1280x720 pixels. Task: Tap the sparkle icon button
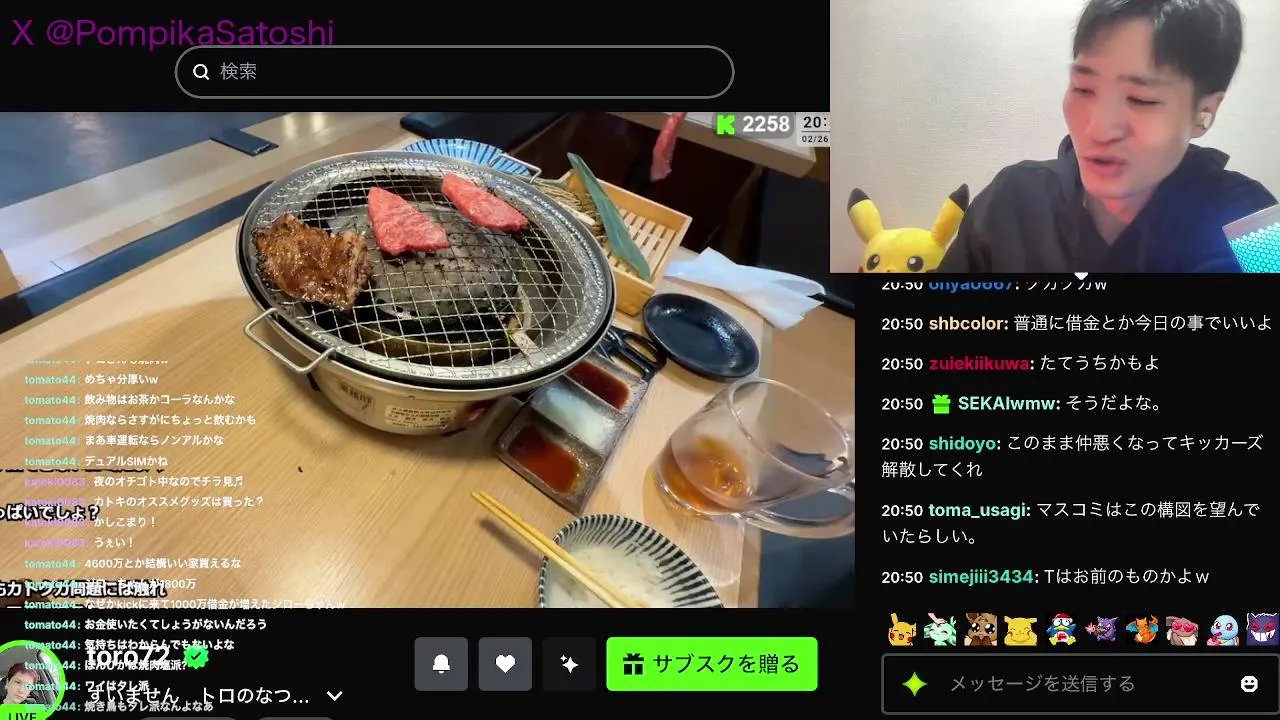point(569,664)
